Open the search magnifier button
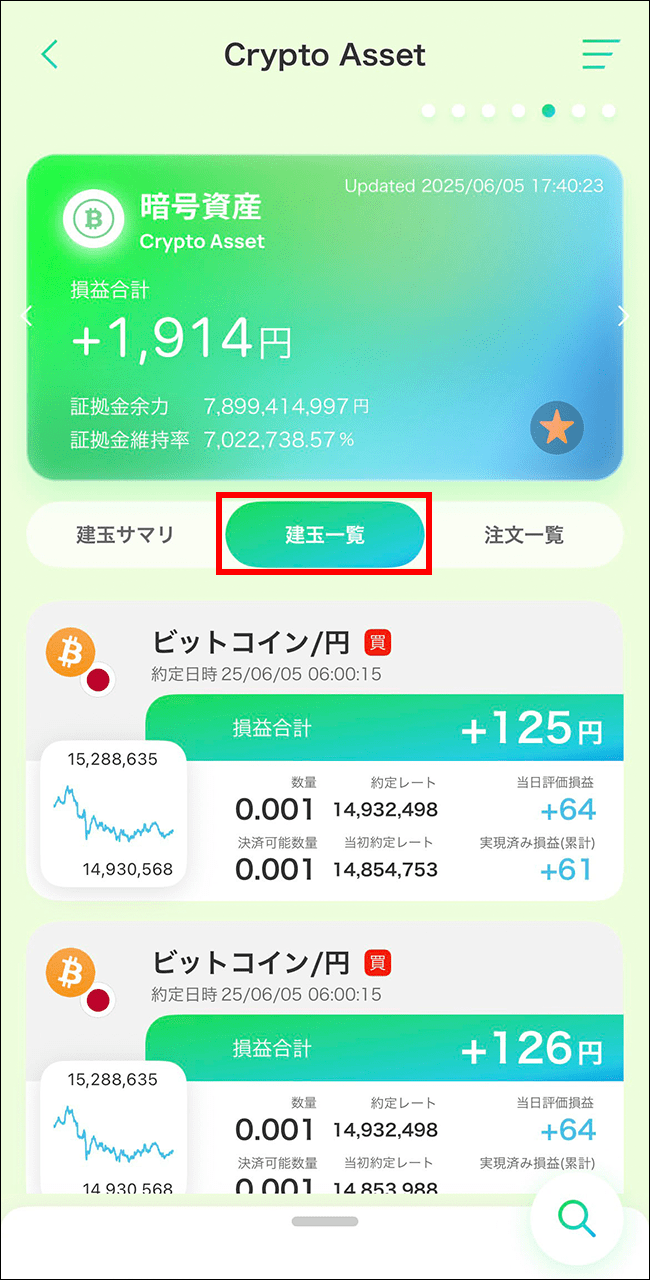 [577, 1219]
